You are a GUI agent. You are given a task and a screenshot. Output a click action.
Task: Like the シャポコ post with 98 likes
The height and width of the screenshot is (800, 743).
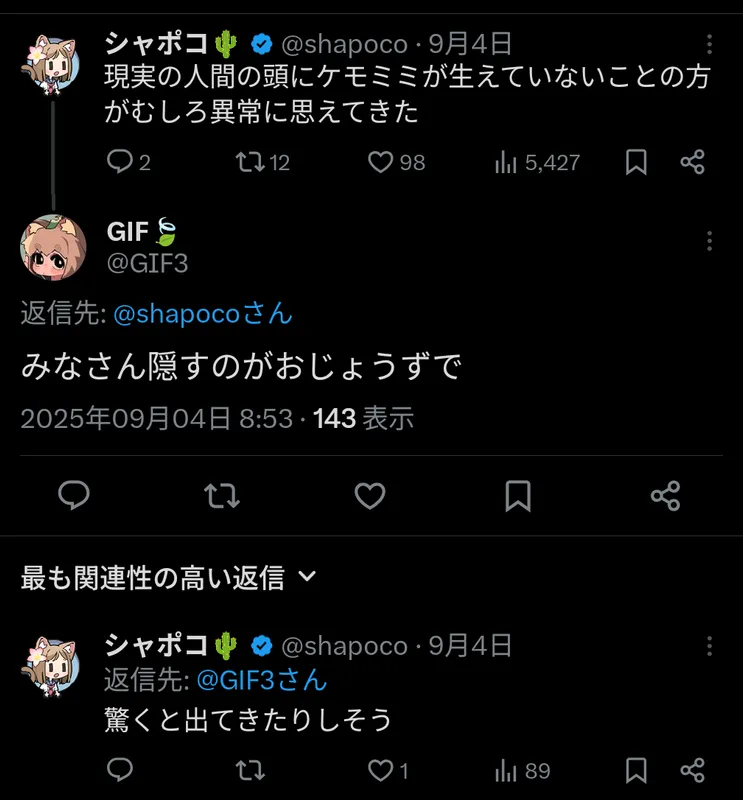(380, 162)
